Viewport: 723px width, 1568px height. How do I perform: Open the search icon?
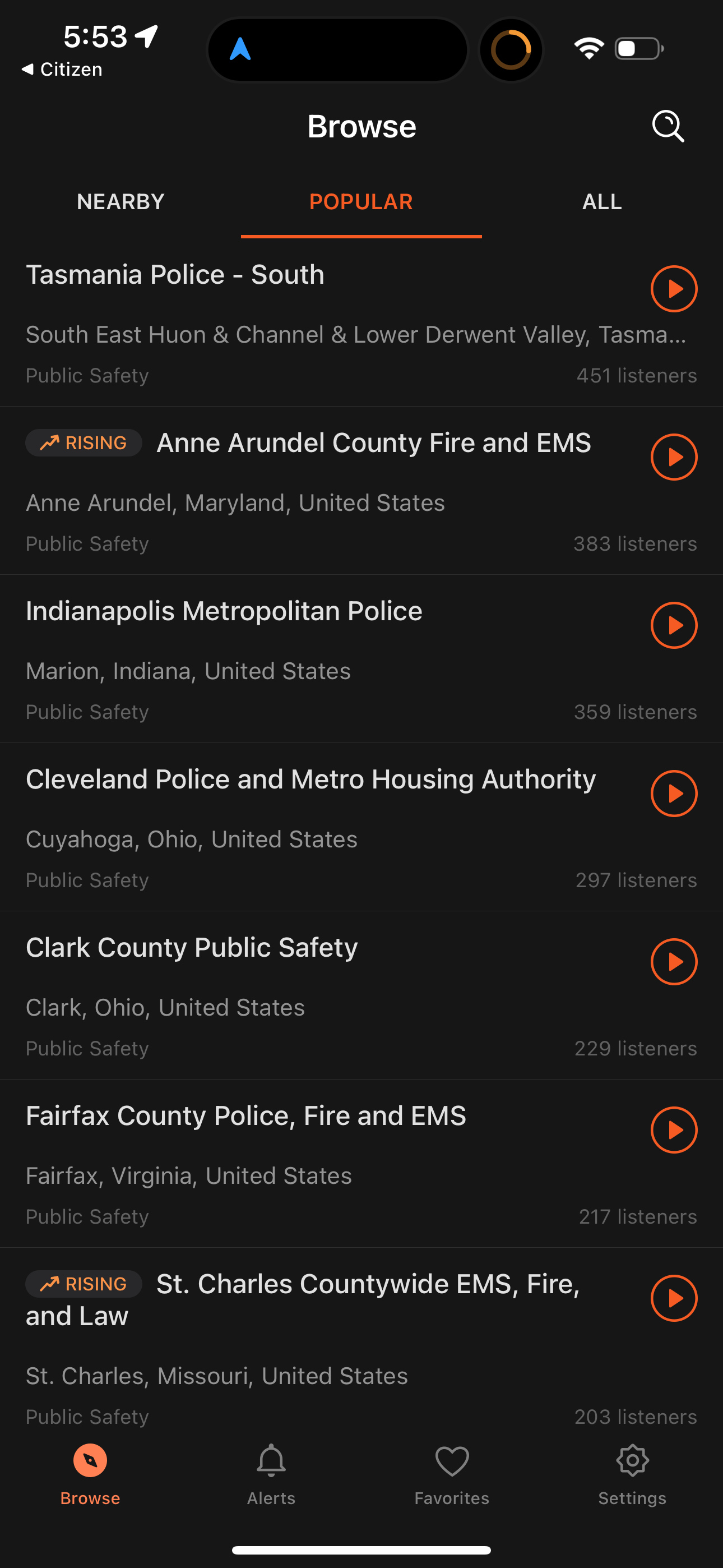tap(668, 126)
